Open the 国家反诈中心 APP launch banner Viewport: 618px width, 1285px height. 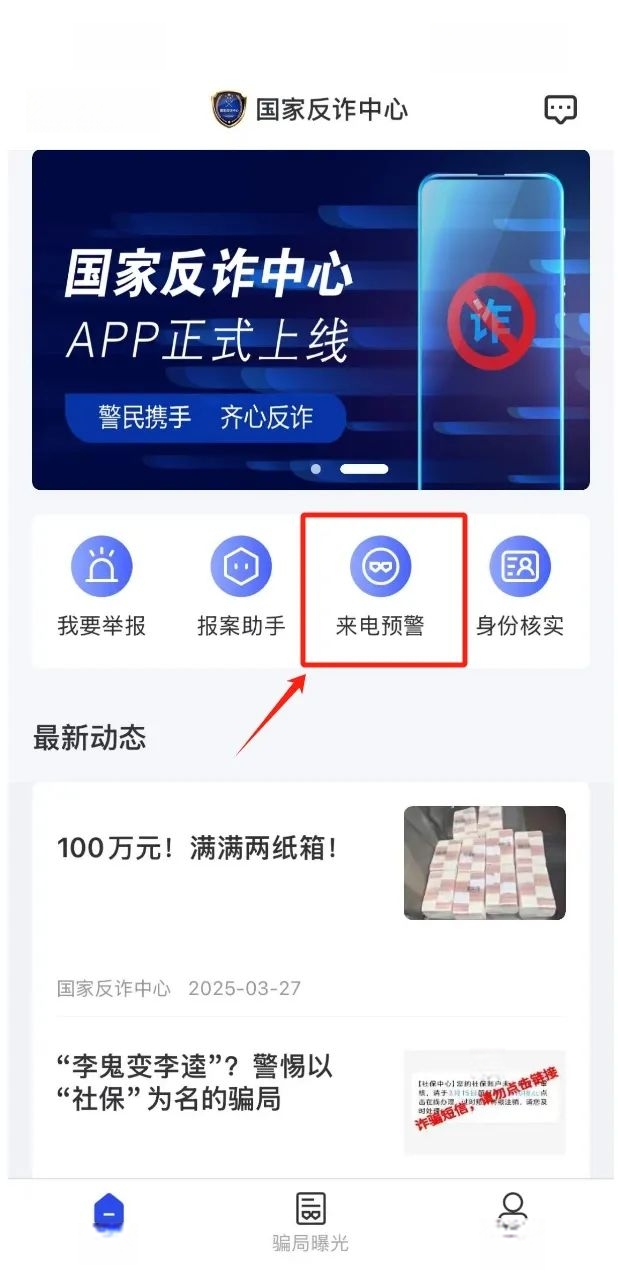[310, 320]
